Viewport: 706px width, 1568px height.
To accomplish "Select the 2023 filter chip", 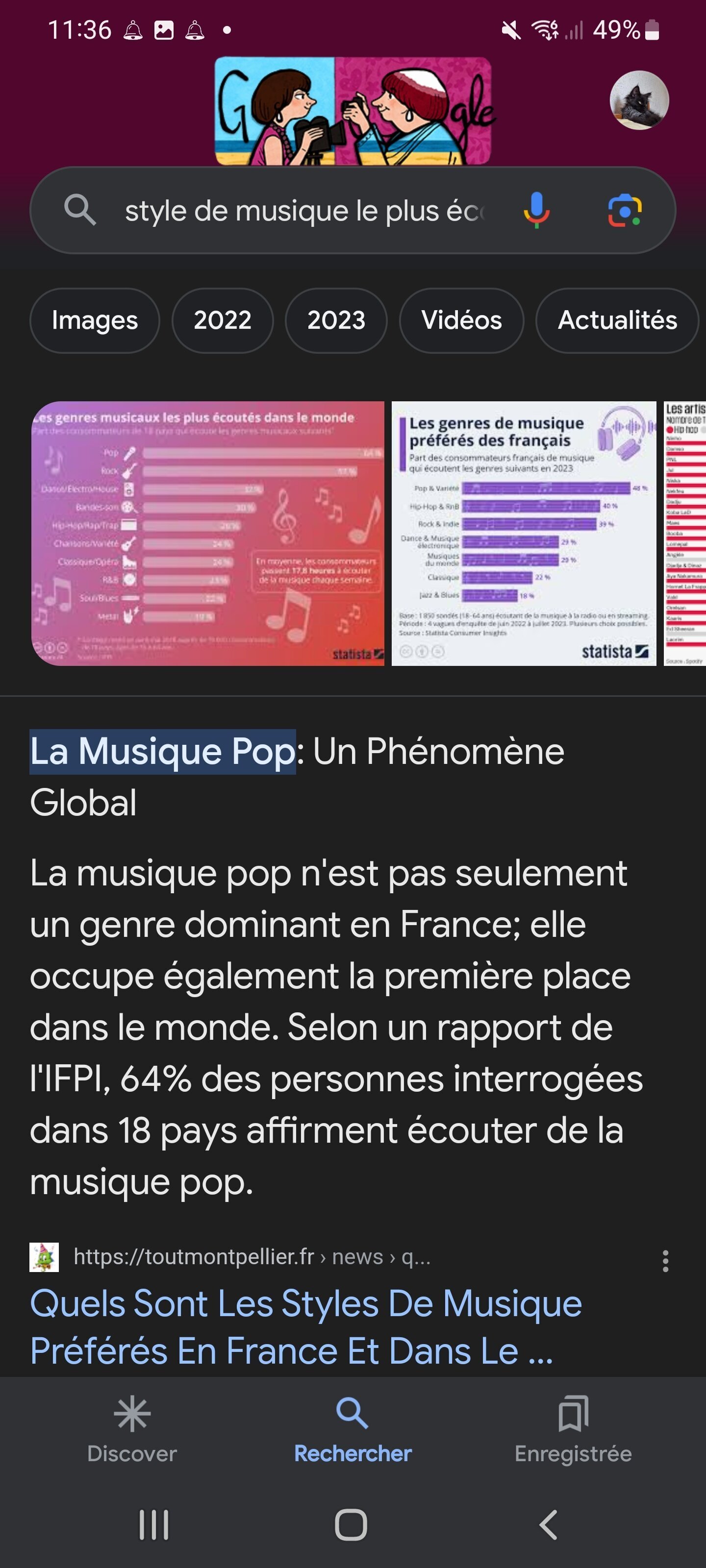I will 336,320.
